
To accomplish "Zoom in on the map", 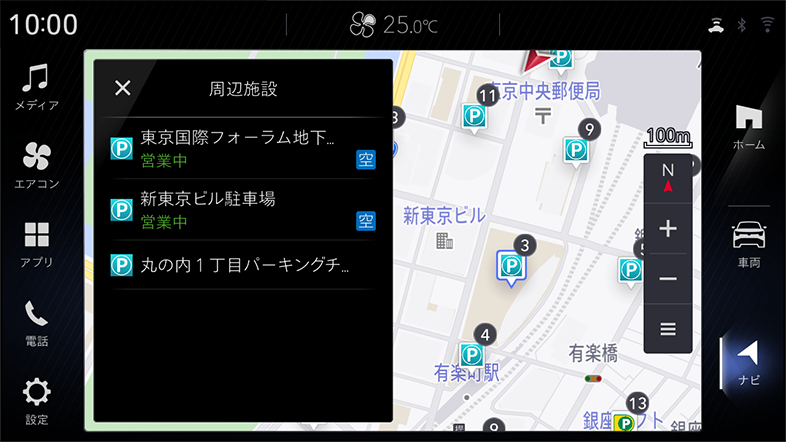I will [668, 229].
